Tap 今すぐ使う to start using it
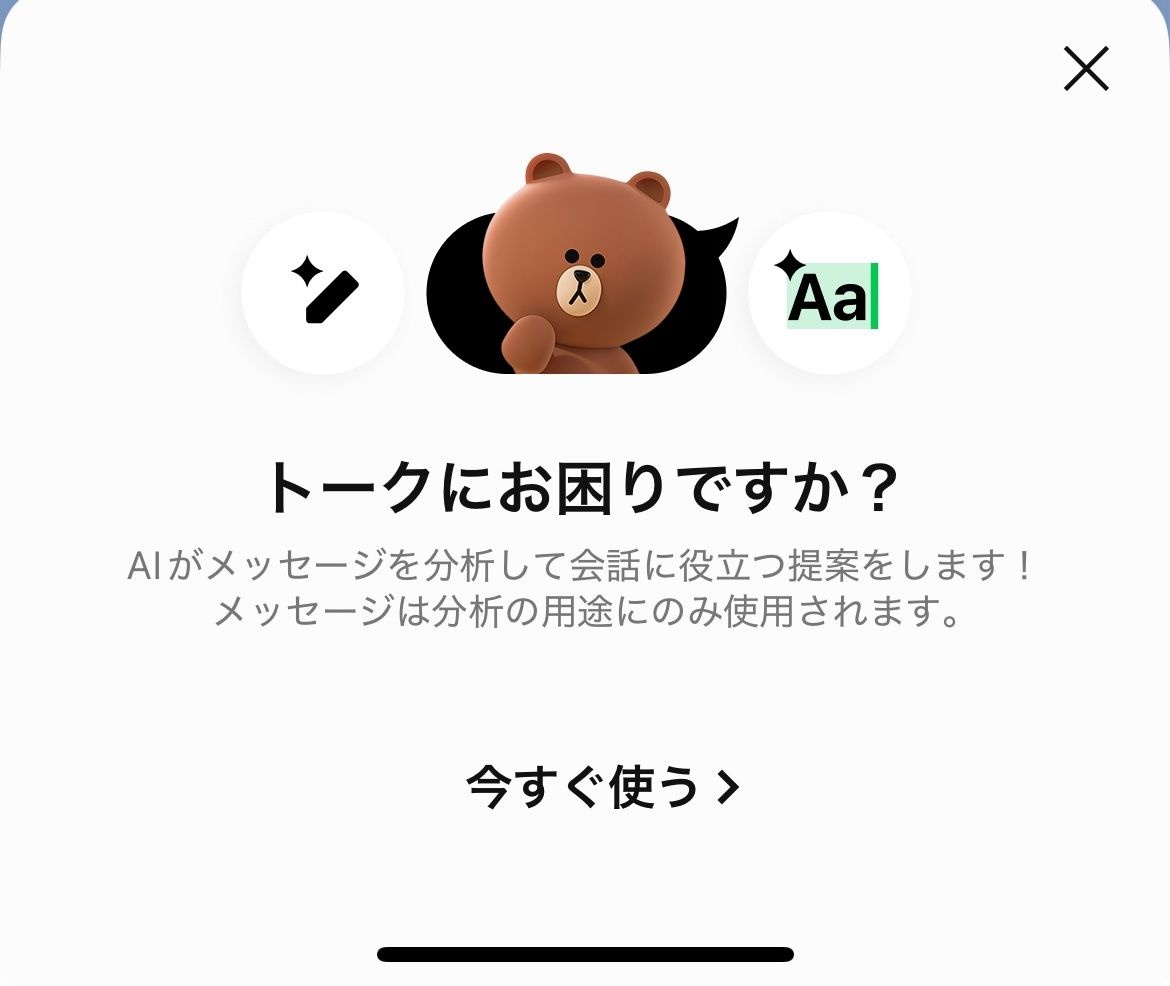The width and height of the screenshot is (1170, 986). 603,787
